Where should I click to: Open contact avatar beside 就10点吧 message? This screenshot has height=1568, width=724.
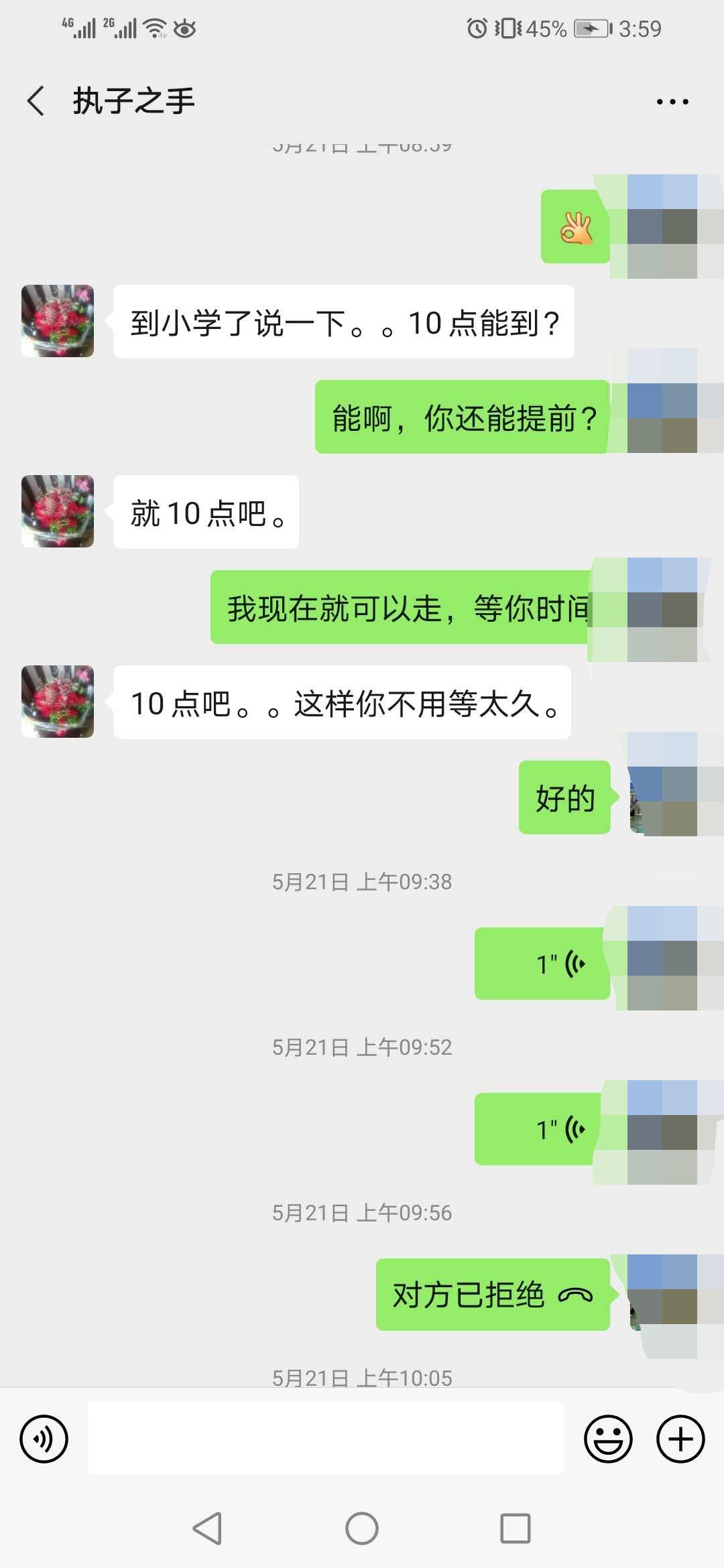pos(58,511)
